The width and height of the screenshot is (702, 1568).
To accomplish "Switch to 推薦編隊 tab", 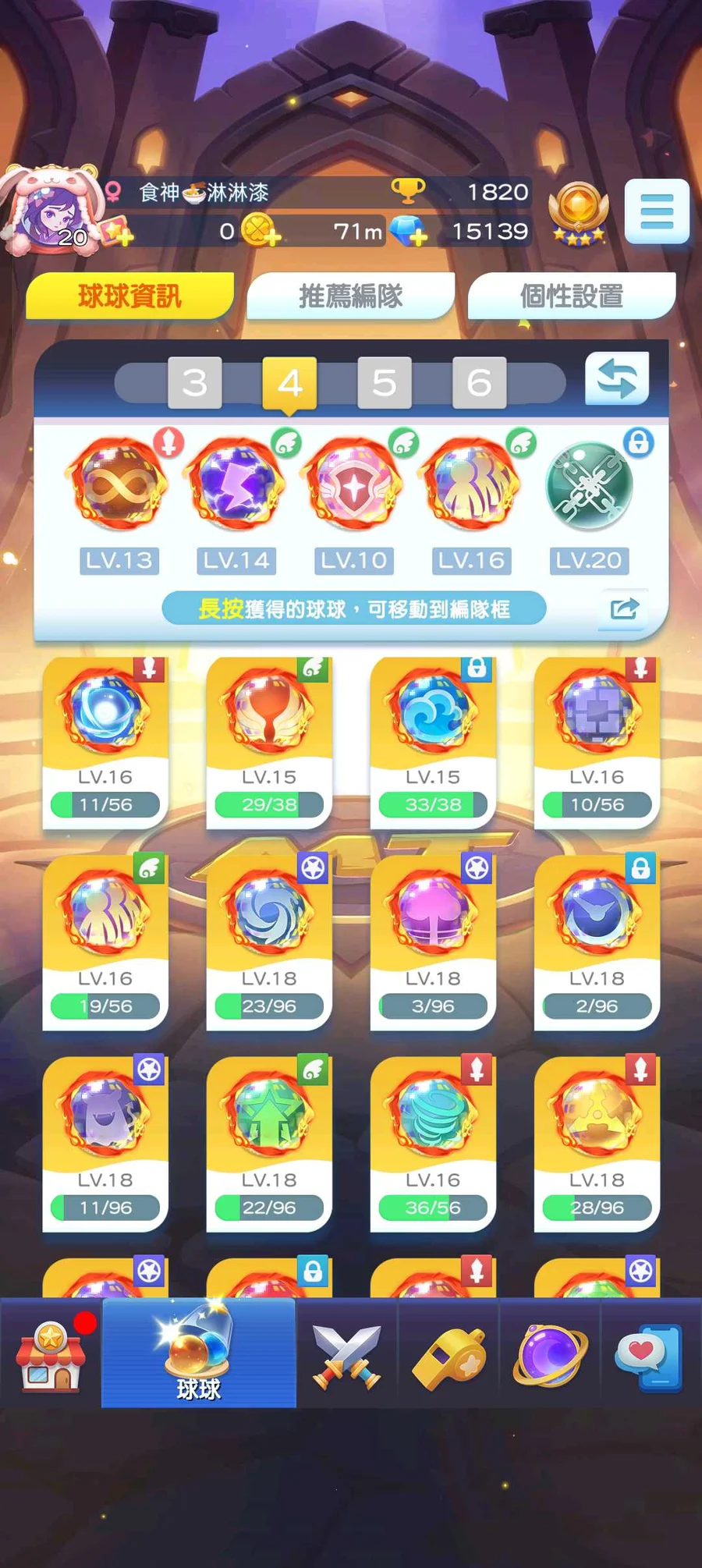I will (350, 296).
